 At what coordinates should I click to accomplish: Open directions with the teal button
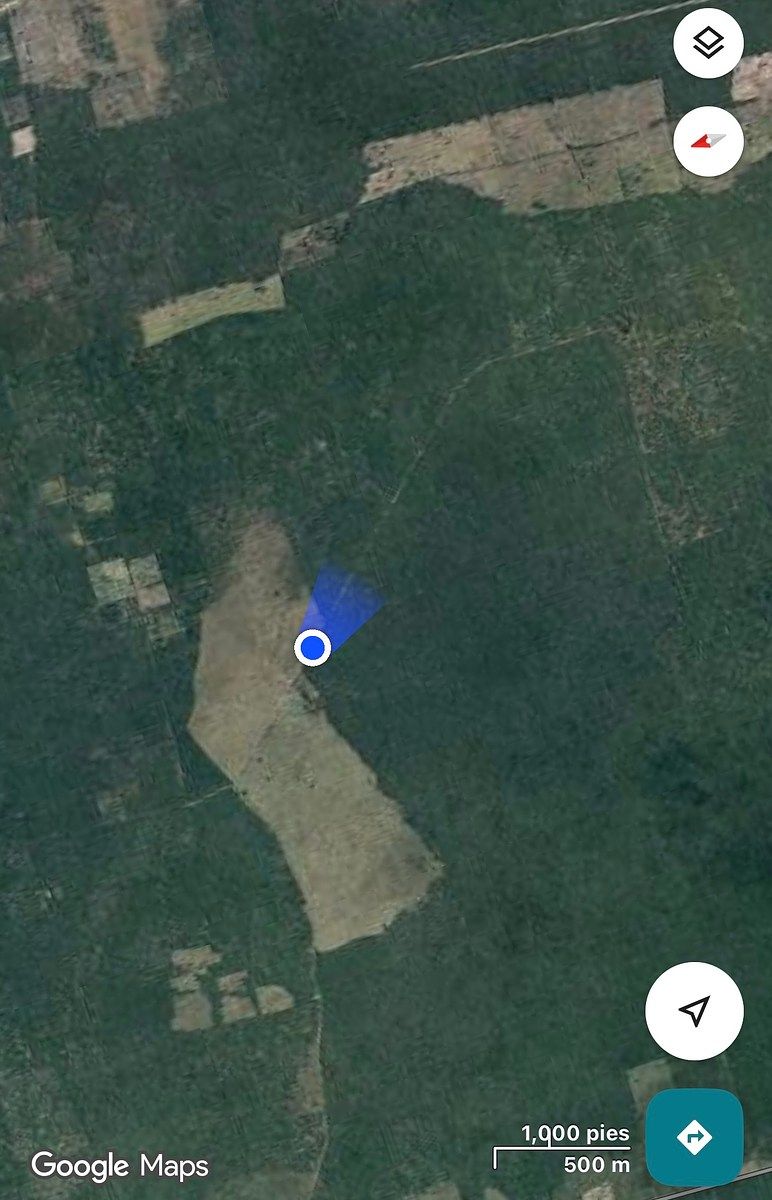coord(694,1137)
